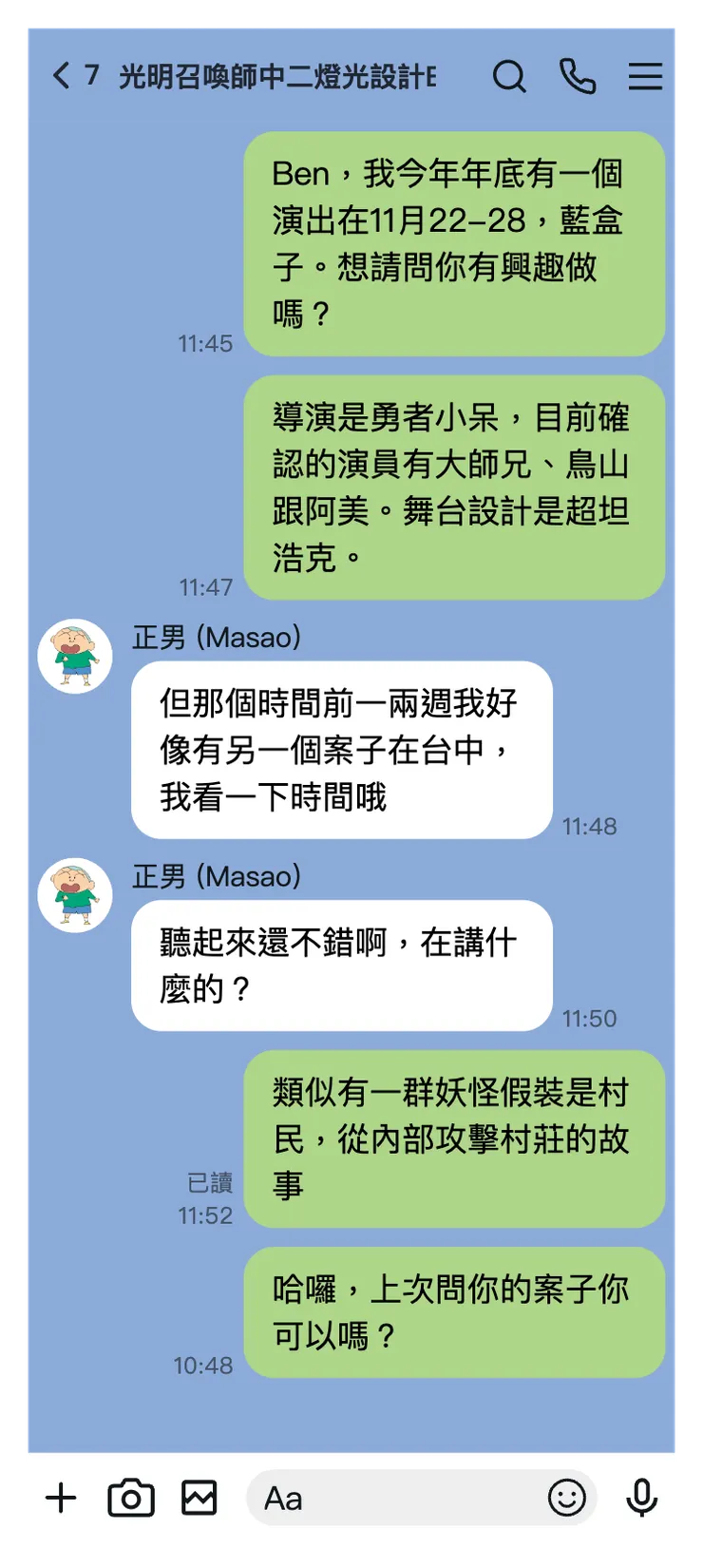Screen dimensions: 703x1568
Task: Open Masao's first profile picture
Action: click(75, 656)
